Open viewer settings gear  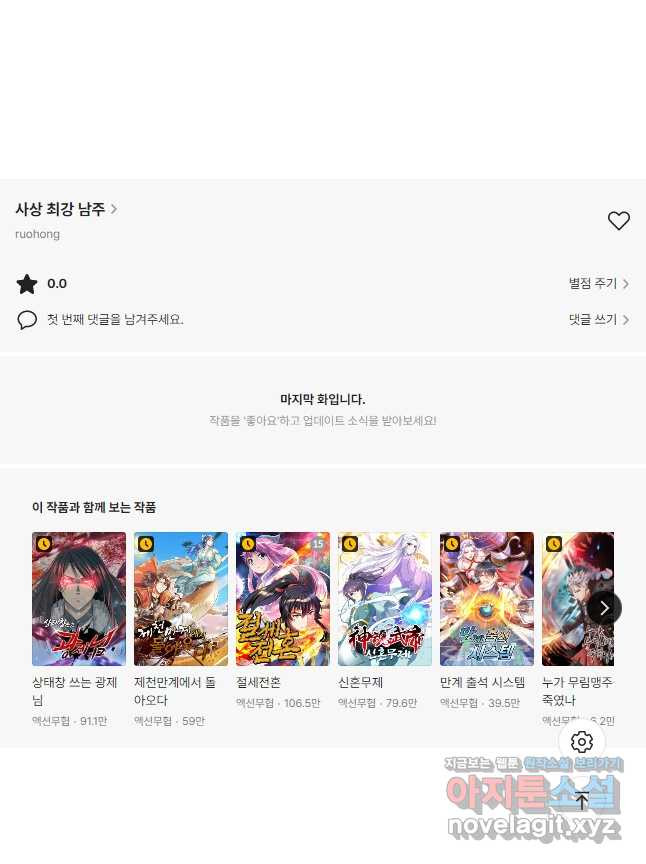pos(582,742)
